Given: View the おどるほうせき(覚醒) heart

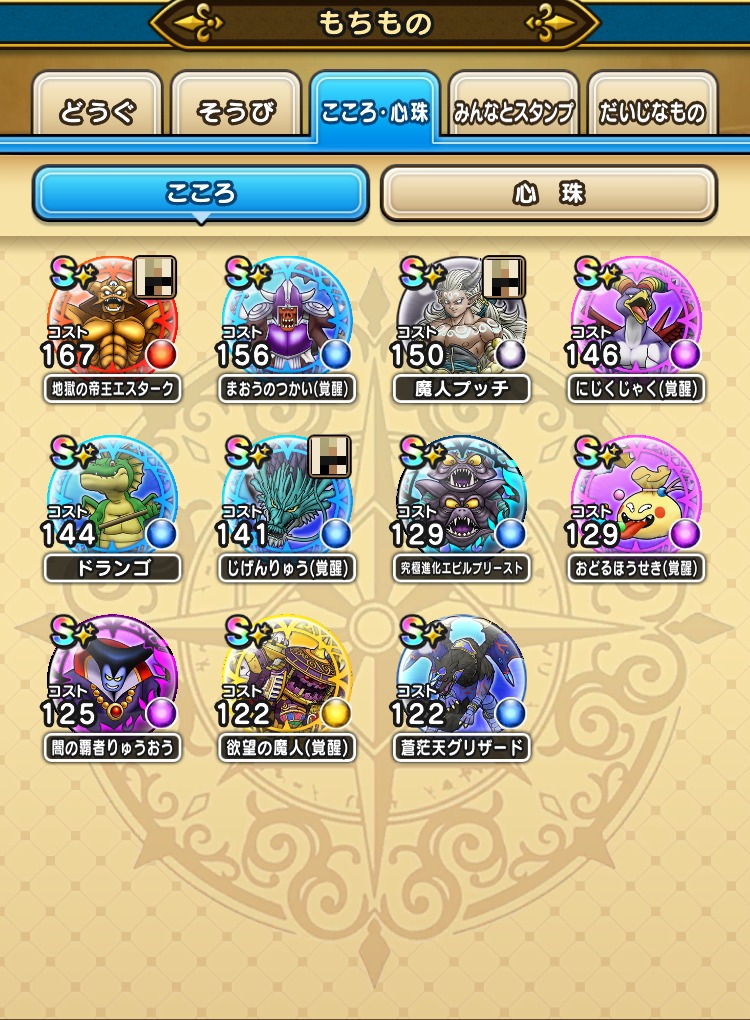Looking at the screenshot, I should 636,500.
